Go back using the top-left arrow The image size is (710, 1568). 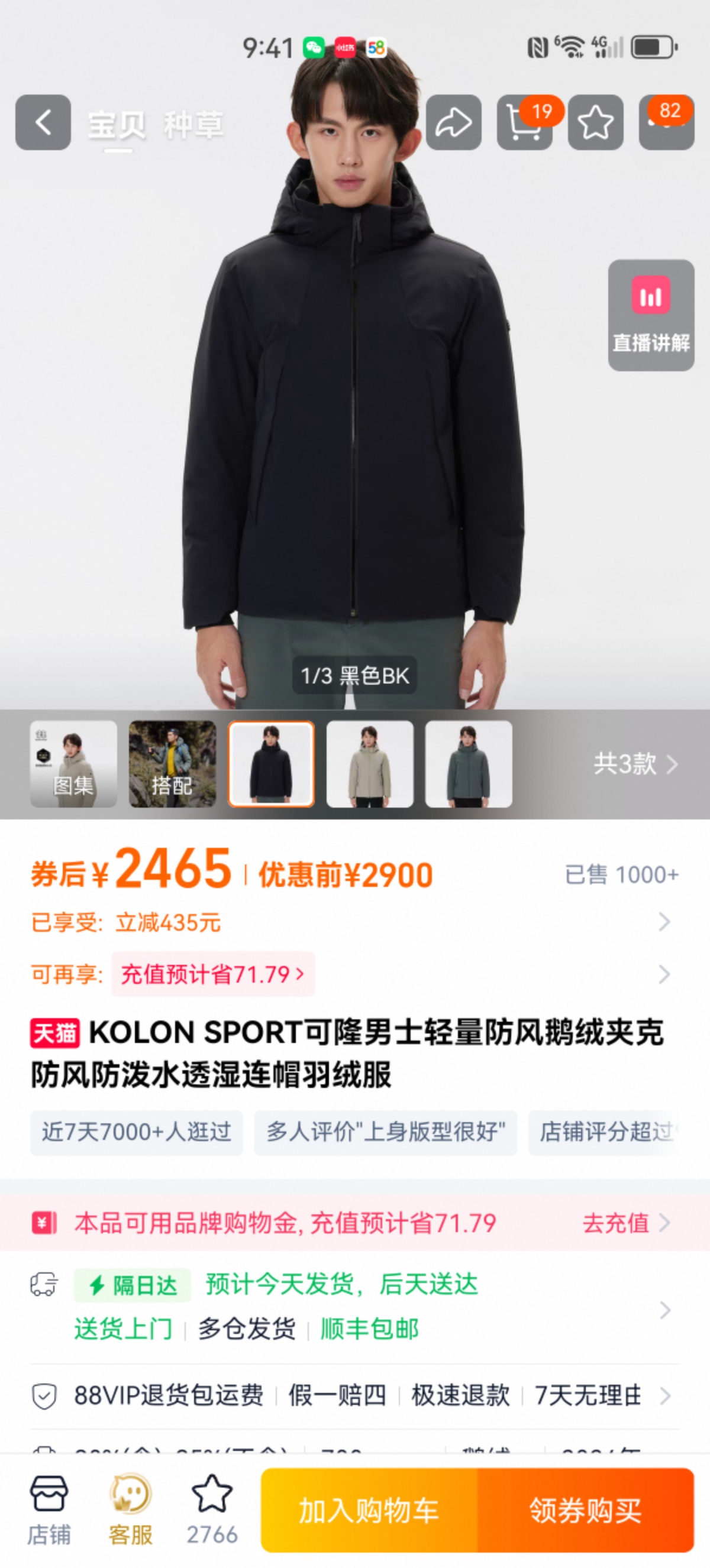click(43, 122)
